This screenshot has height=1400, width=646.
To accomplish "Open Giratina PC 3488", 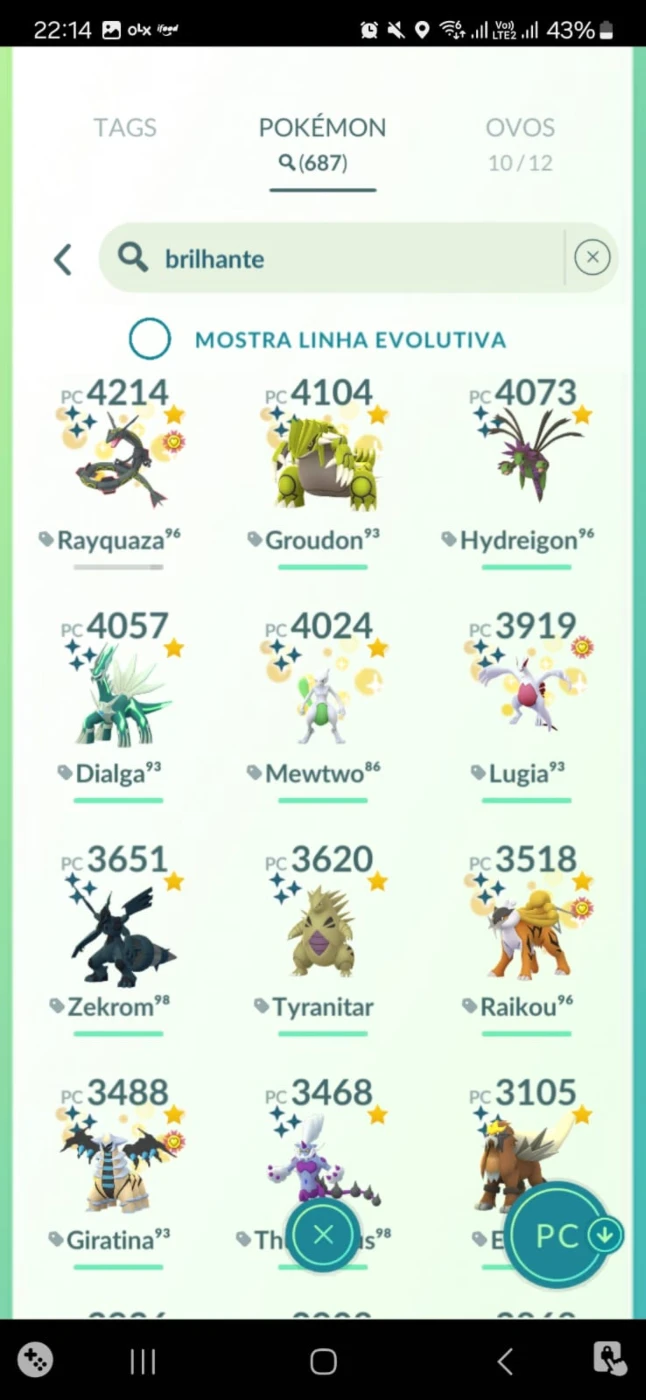I will click(119, 1172).
